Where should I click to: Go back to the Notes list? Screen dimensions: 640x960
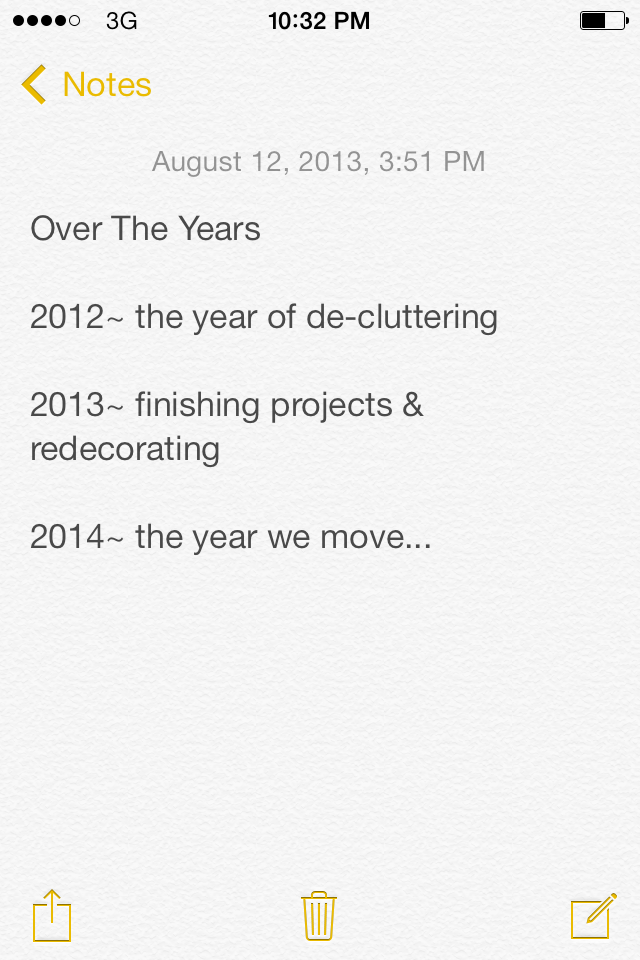[86, 85]
